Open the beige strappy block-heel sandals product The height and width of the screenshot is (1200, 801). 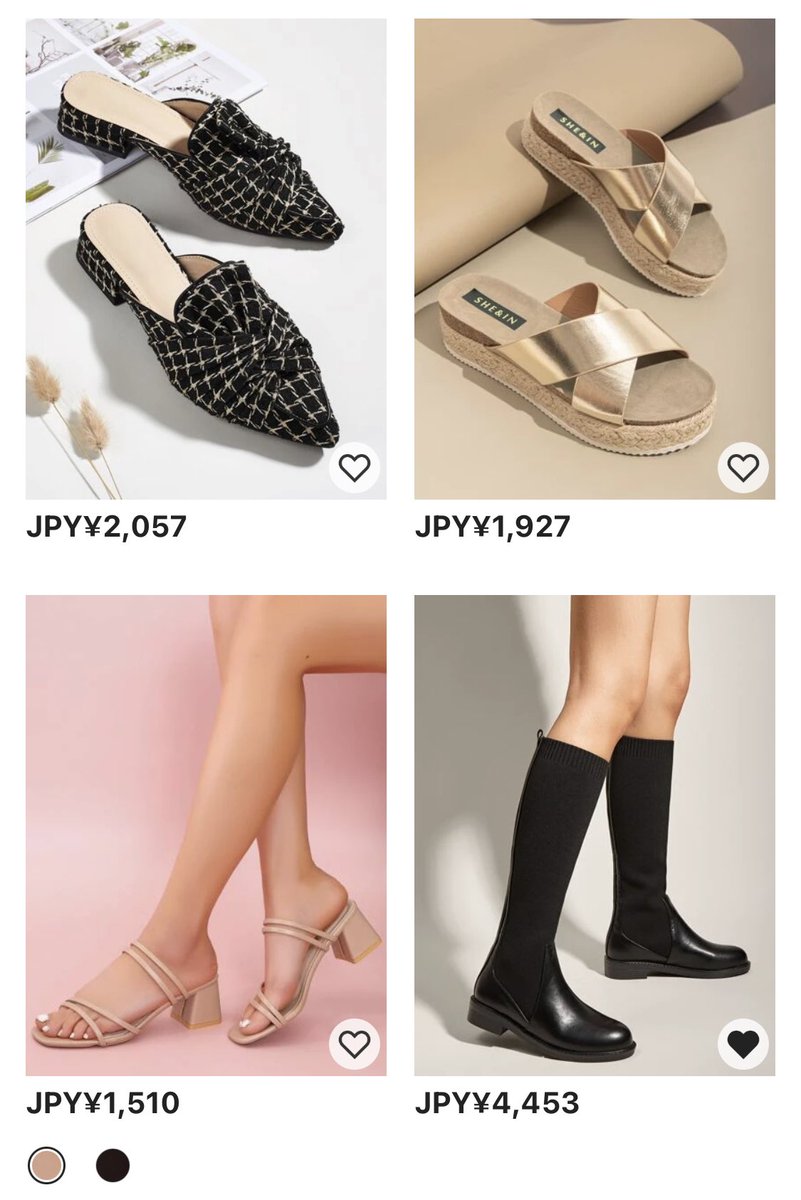click(205, 835)
